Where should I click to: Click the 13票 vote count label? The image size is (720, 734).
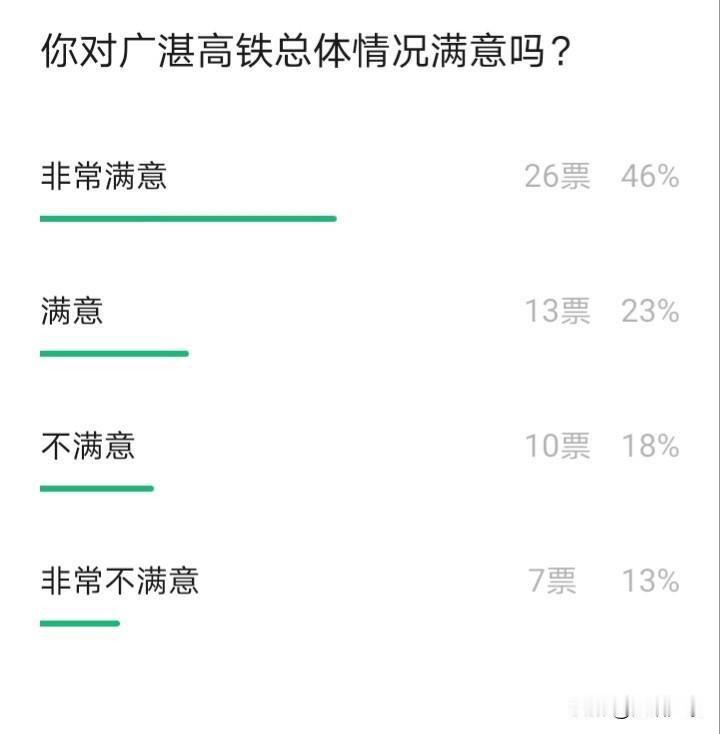tap(556, 310)
